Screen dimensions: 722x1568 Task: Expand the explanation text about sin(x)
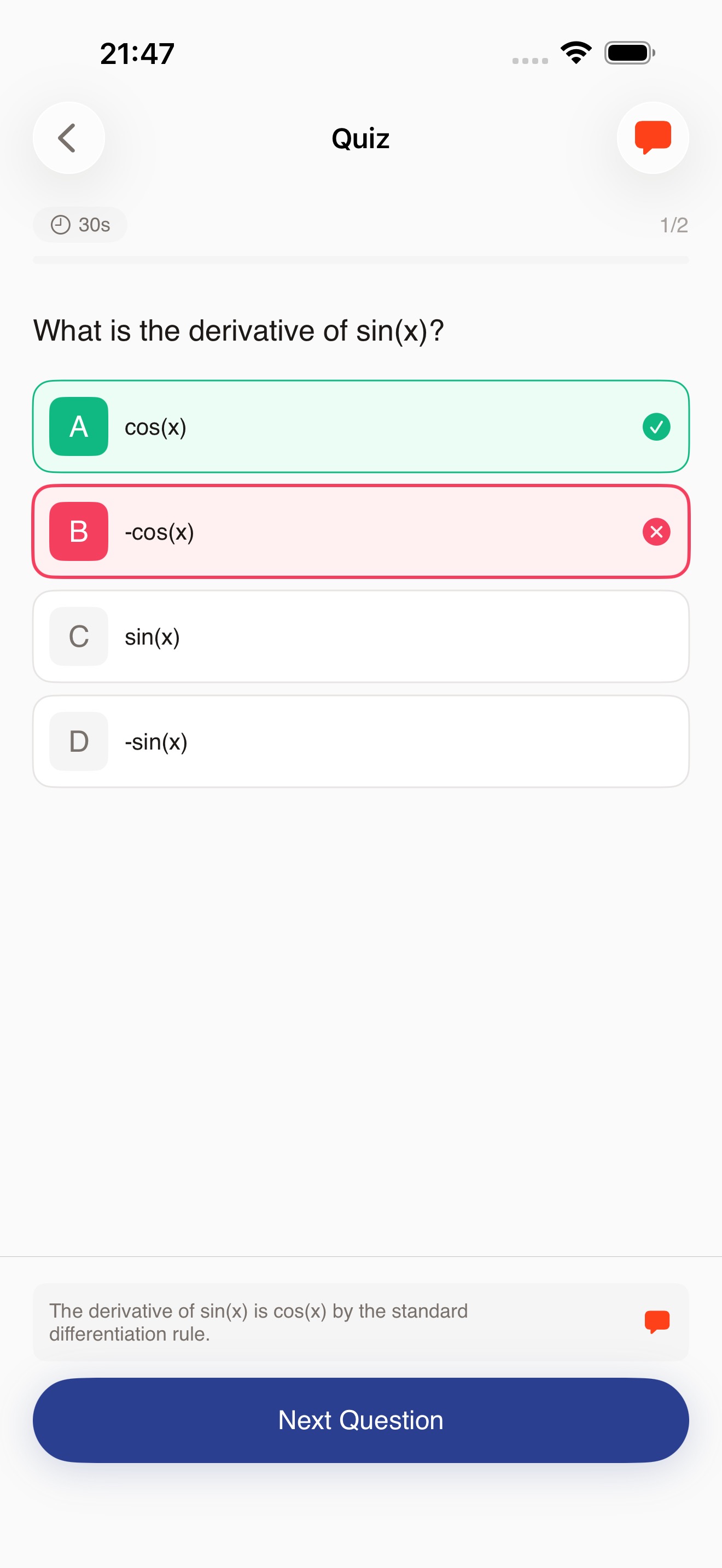click(258, 1322)
